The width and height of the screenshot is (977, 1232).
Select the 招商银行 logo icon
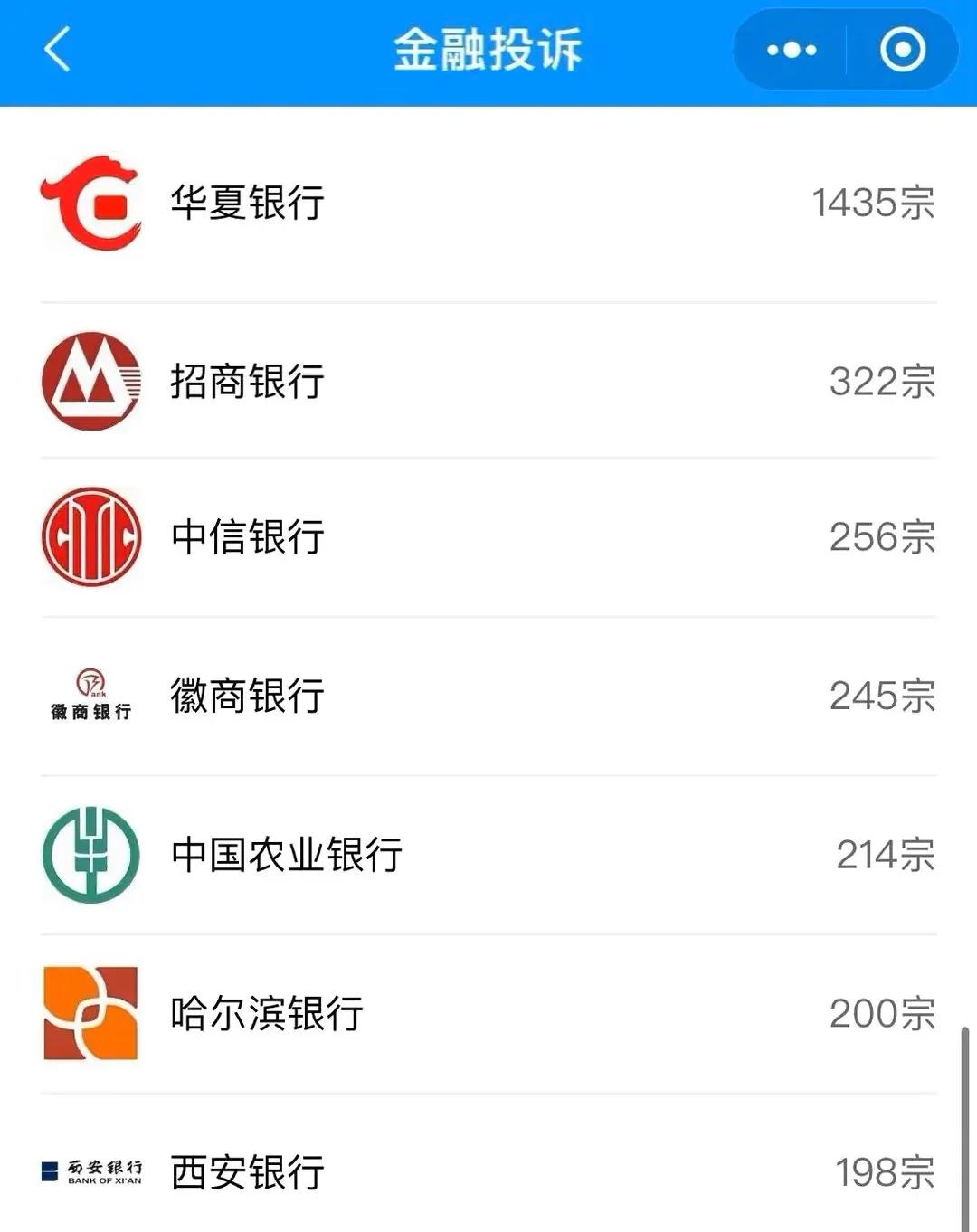pyautogui.click(x=91, y=381)
